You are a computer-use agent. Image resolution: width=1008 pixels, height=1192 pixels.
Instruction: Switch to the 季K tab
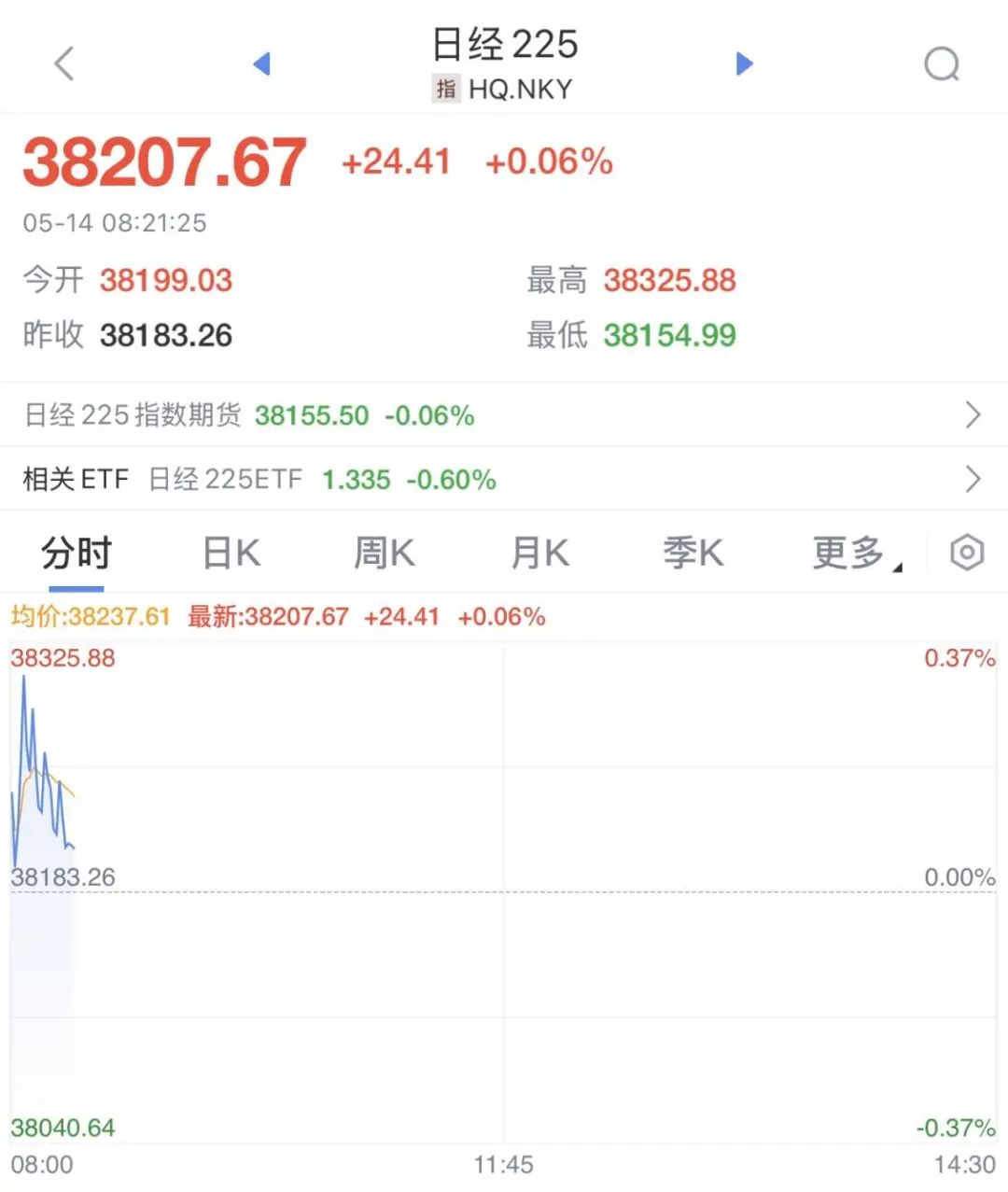[x=693, y=554]
